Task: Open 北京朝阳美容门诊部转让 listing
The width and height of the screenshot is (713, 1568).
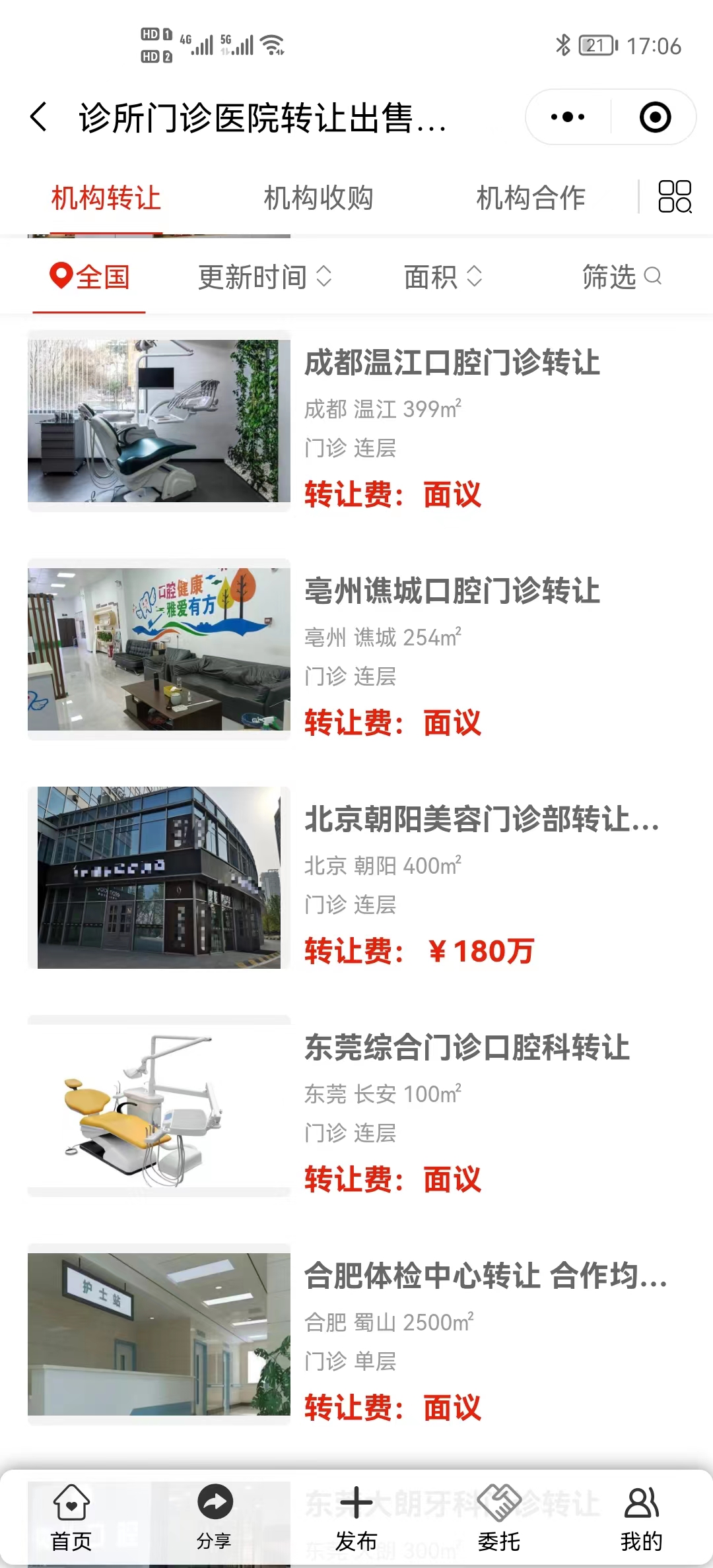Action: [481, 820]
